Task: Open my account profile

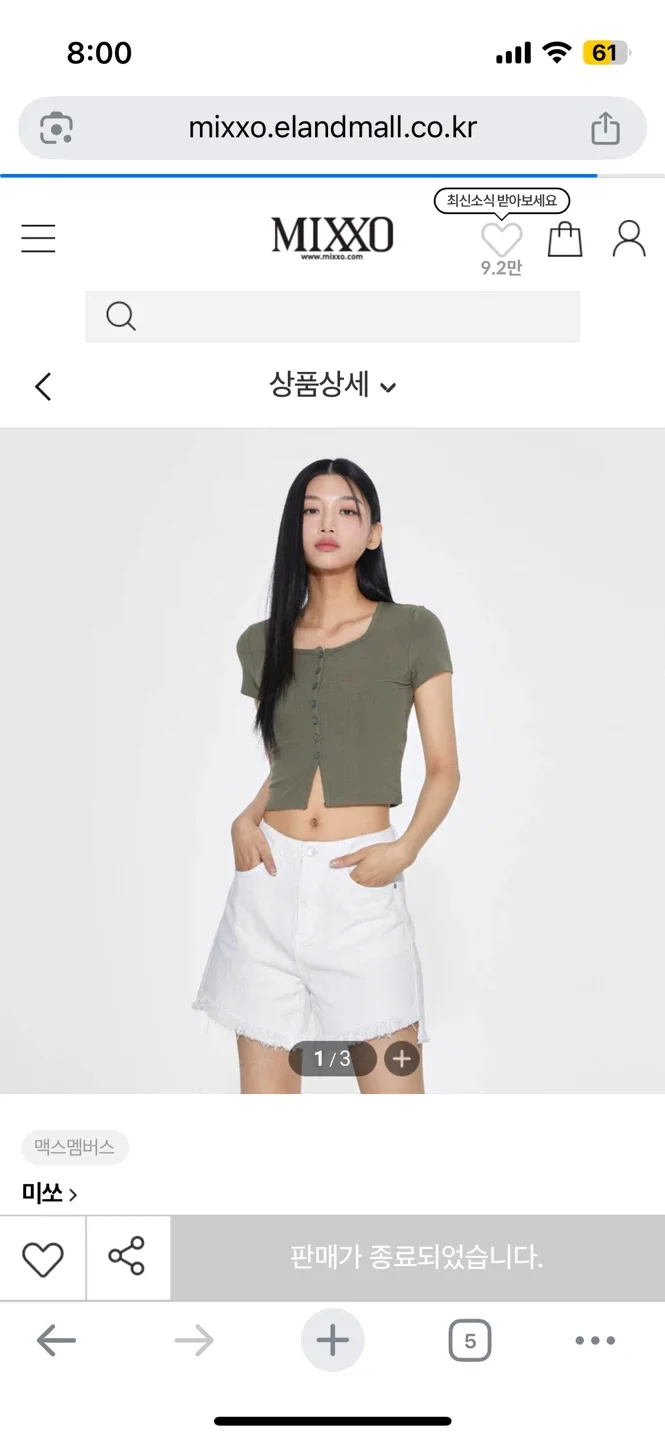Action: [629, 239]
